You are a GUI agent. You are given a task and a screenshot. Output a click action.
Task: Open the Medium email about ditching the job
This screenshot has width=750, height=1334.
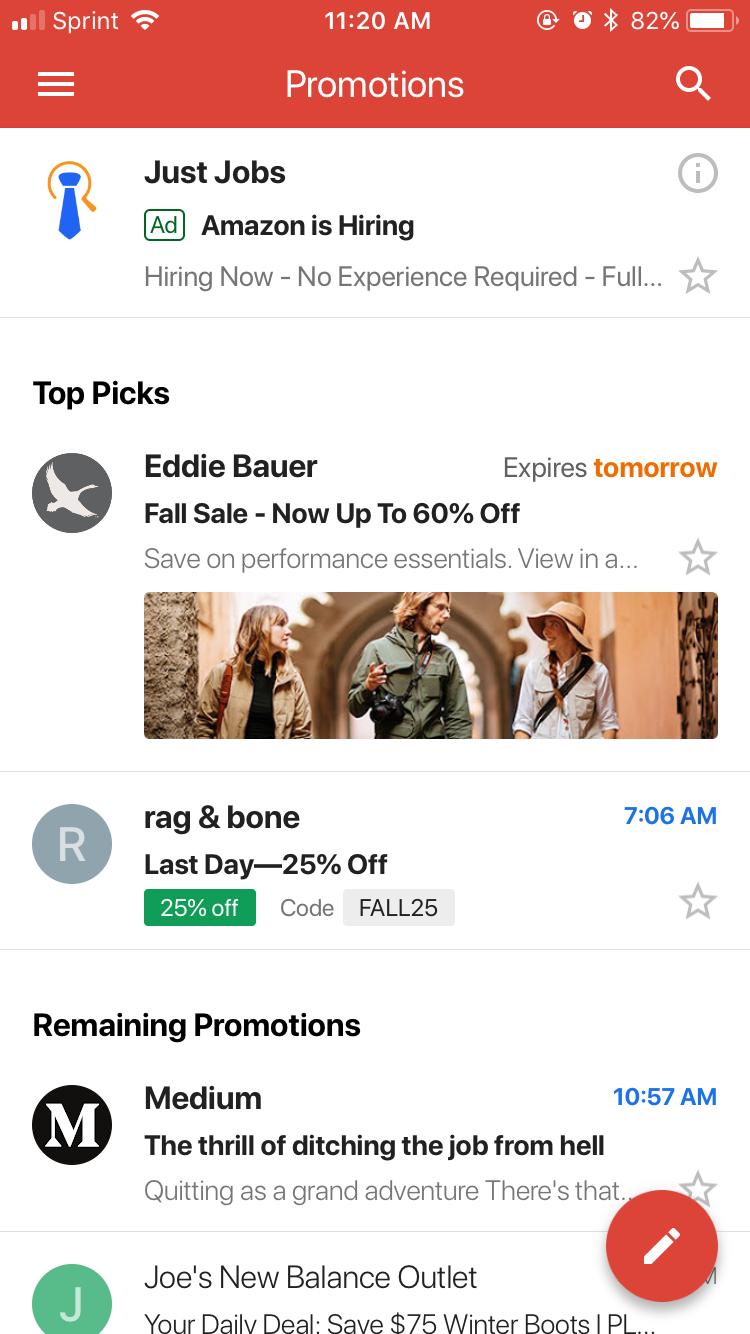374,1145
